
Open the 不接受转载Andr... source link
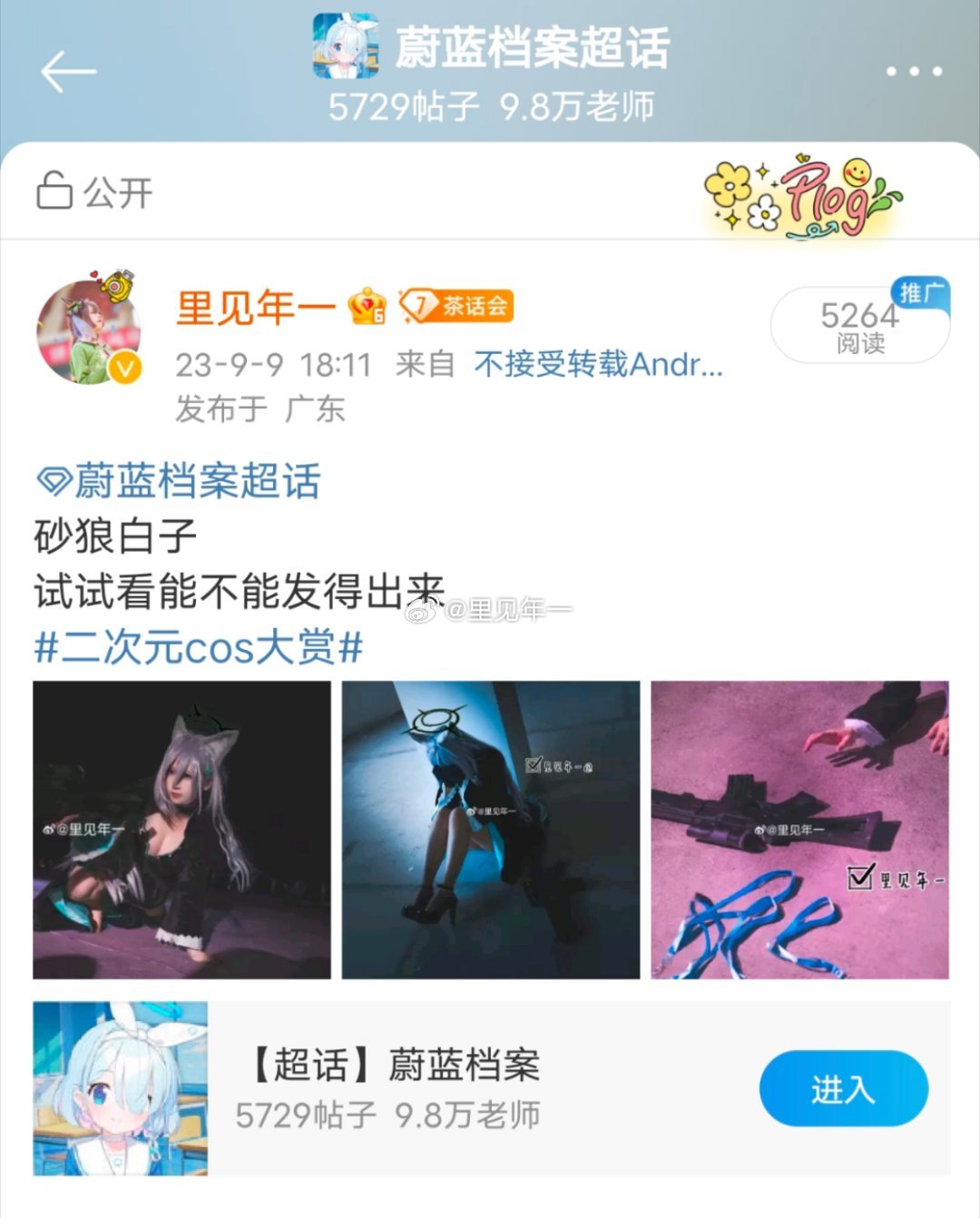pyautogui.click(x=598, y=365)
